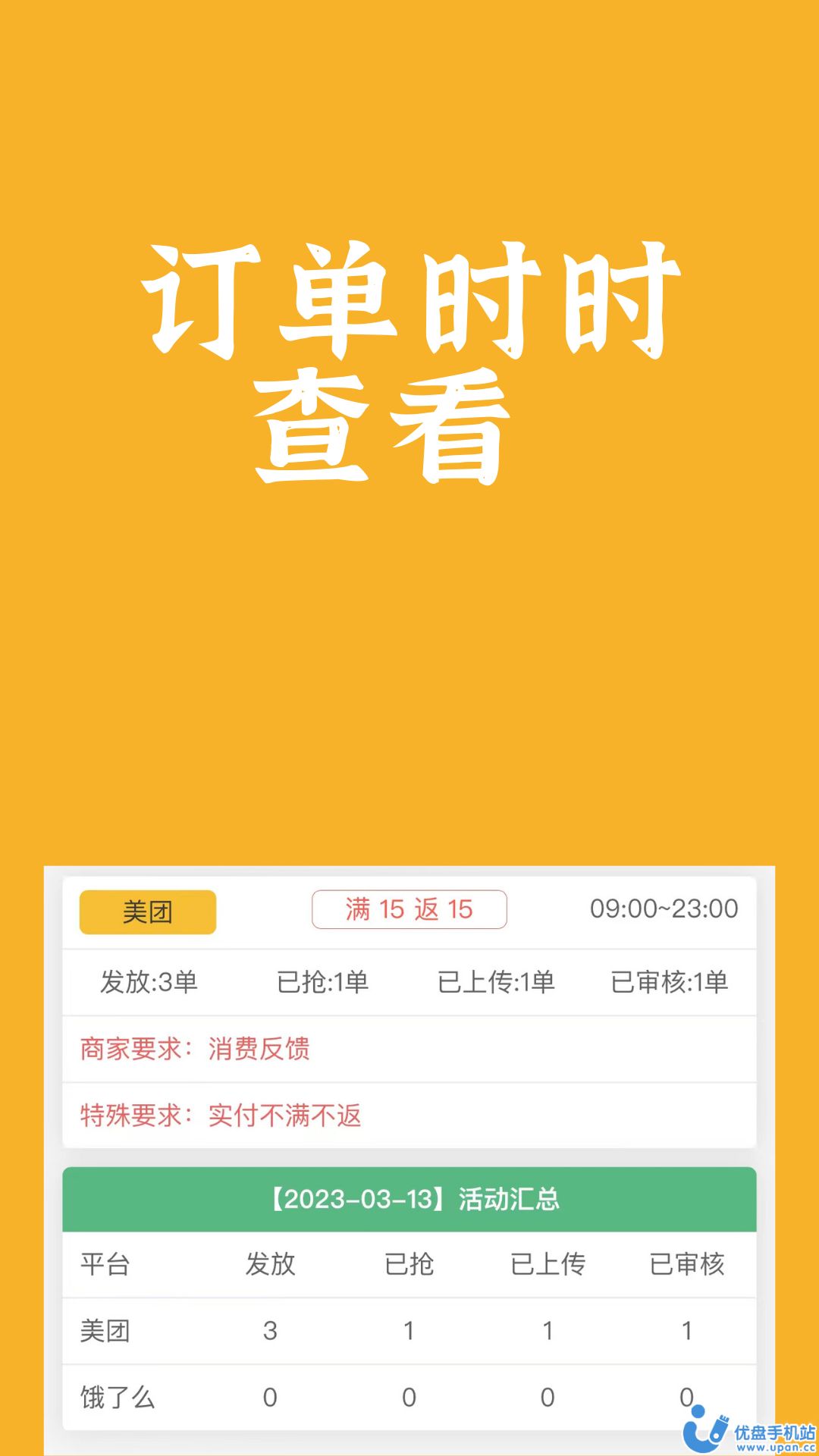This screenshot has height=1456, width=819.
Task: Tap the 已上传:1单 counter
Action: [497, 980]
